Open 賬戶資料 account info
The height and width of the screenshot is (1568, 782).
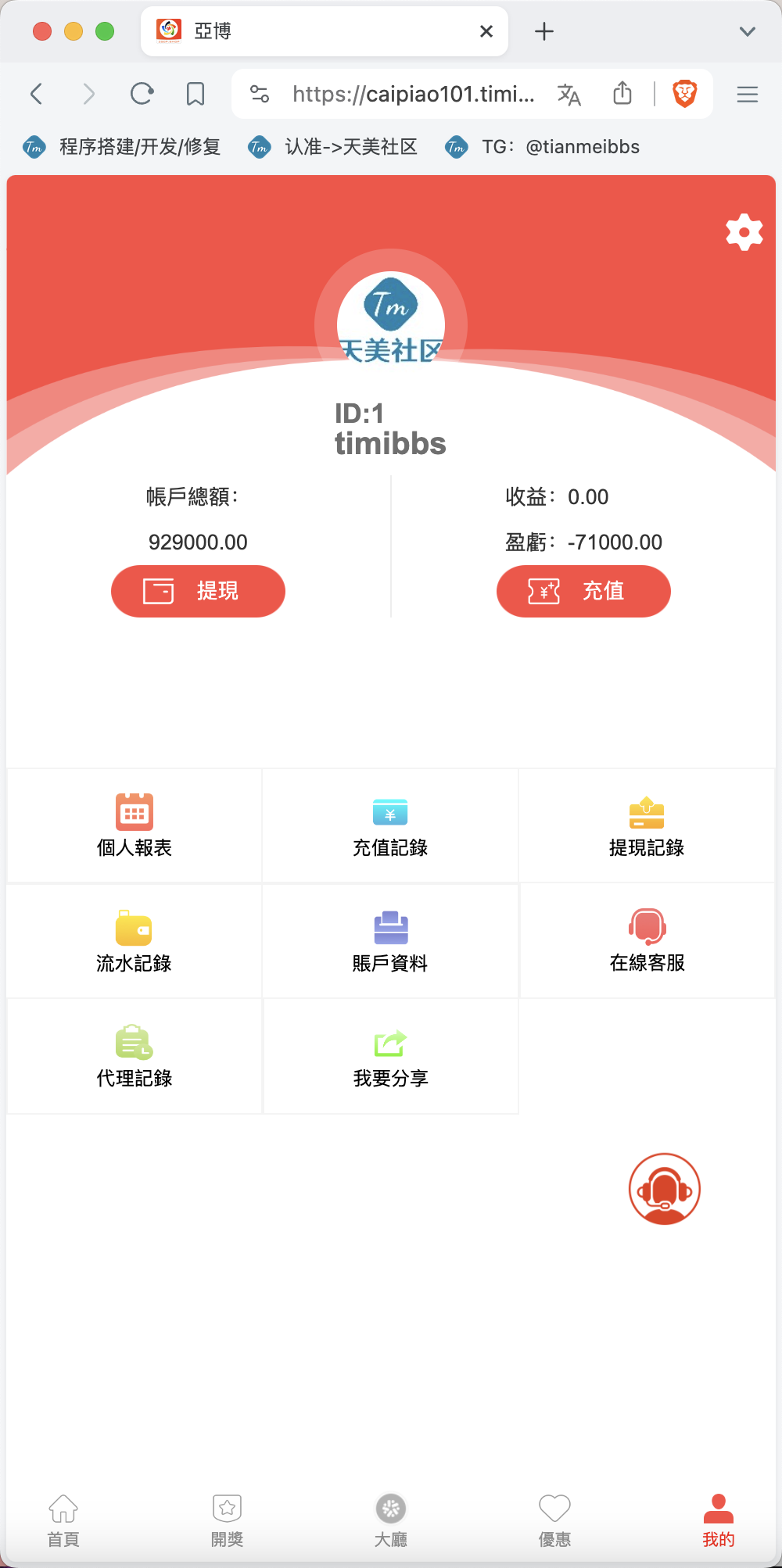point(390,941)
